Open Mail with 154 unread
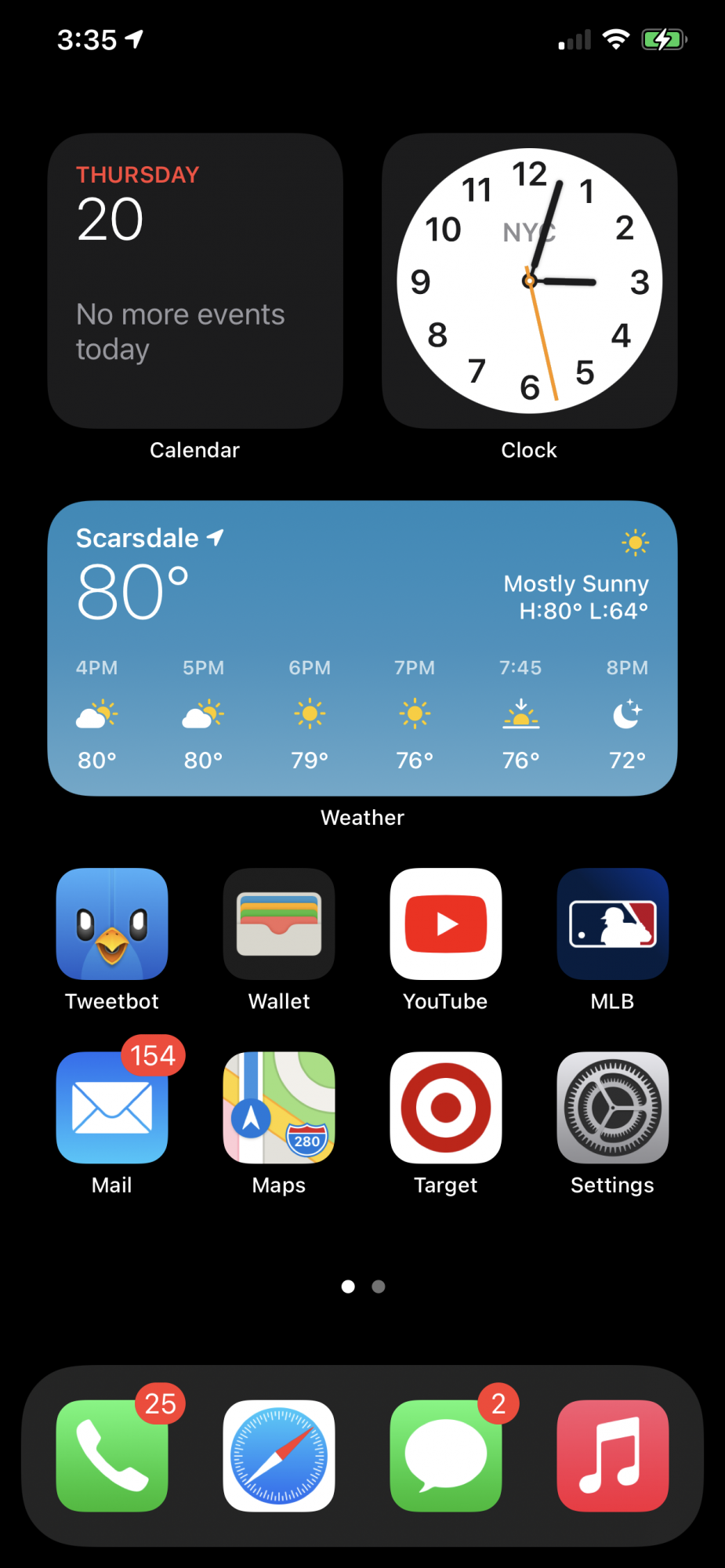 pos(112,1107)
